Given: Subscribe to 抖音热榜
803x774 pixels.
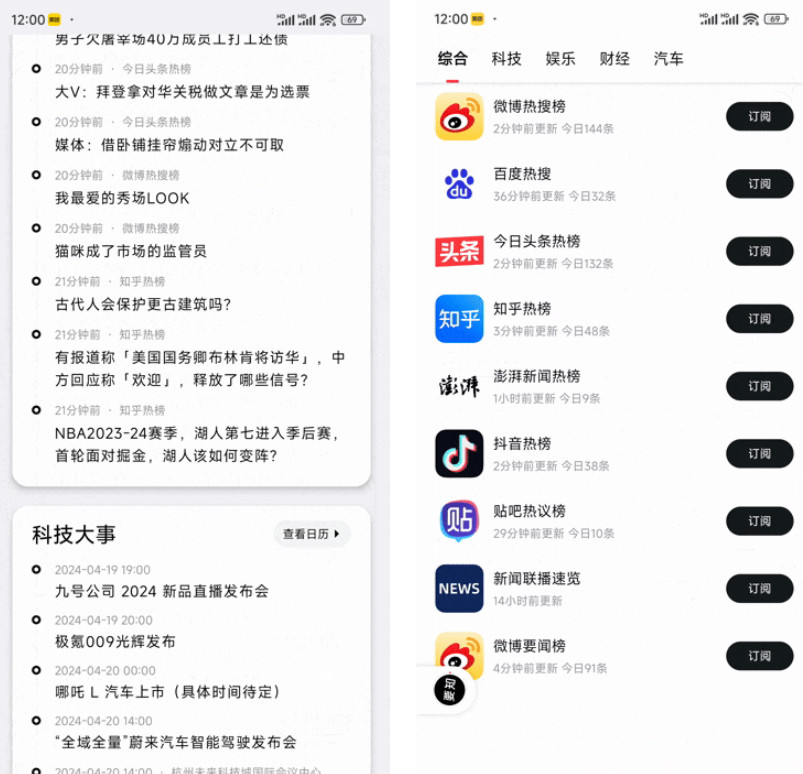Looking at the screenshot, I should pyautogui.click(x=759, y=454).
